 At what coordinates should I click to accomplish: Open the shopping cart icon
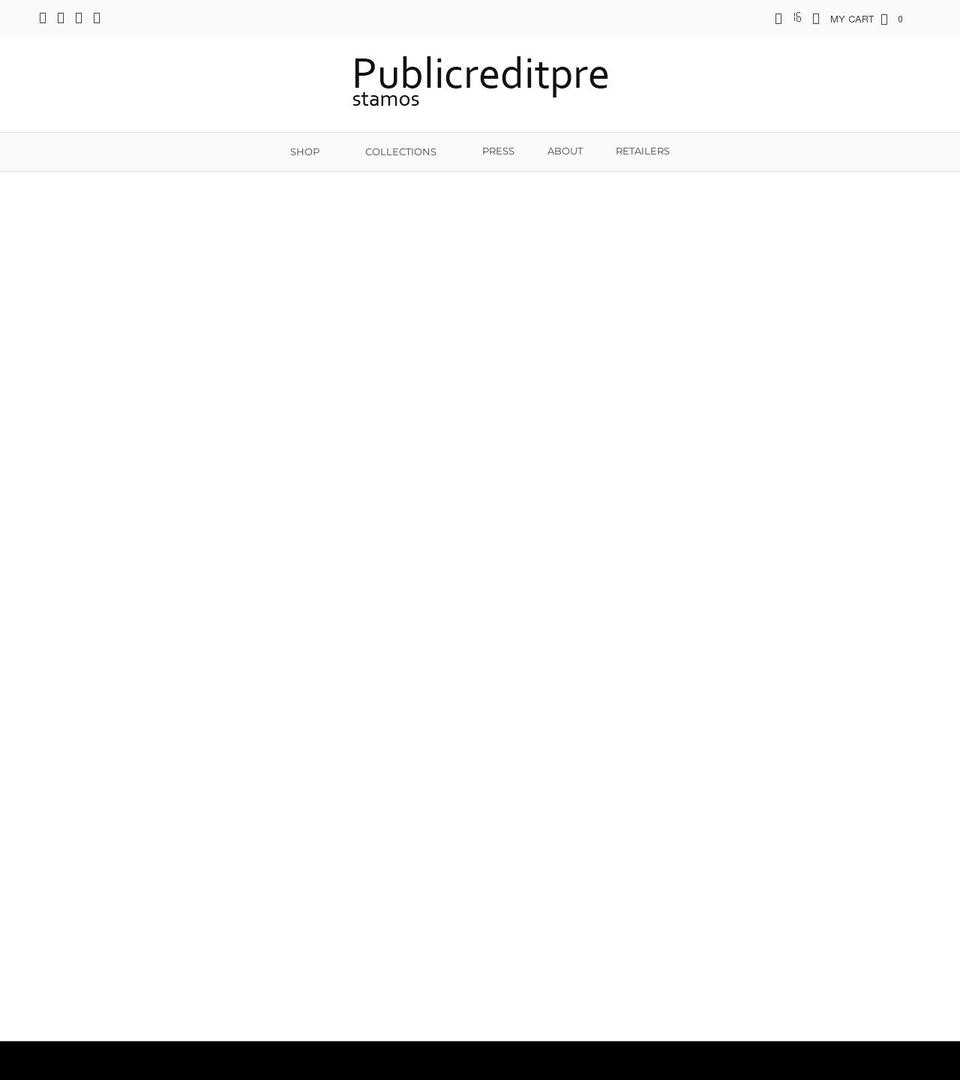pos(884,18)
